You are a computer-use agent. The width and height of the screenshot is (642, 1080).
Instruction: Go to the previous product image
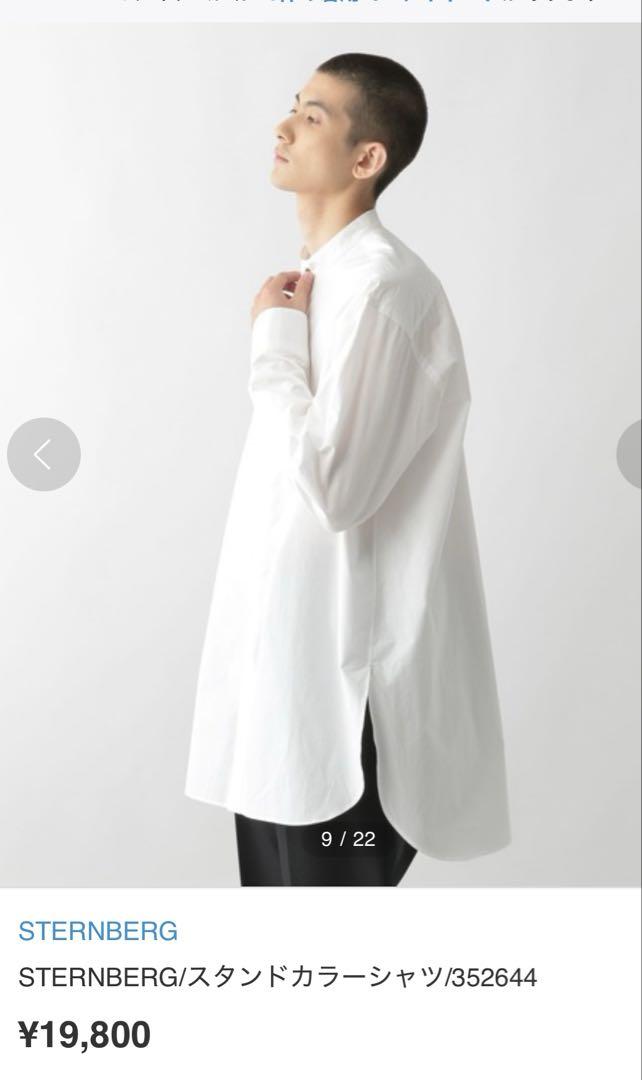tap(43, 455)
